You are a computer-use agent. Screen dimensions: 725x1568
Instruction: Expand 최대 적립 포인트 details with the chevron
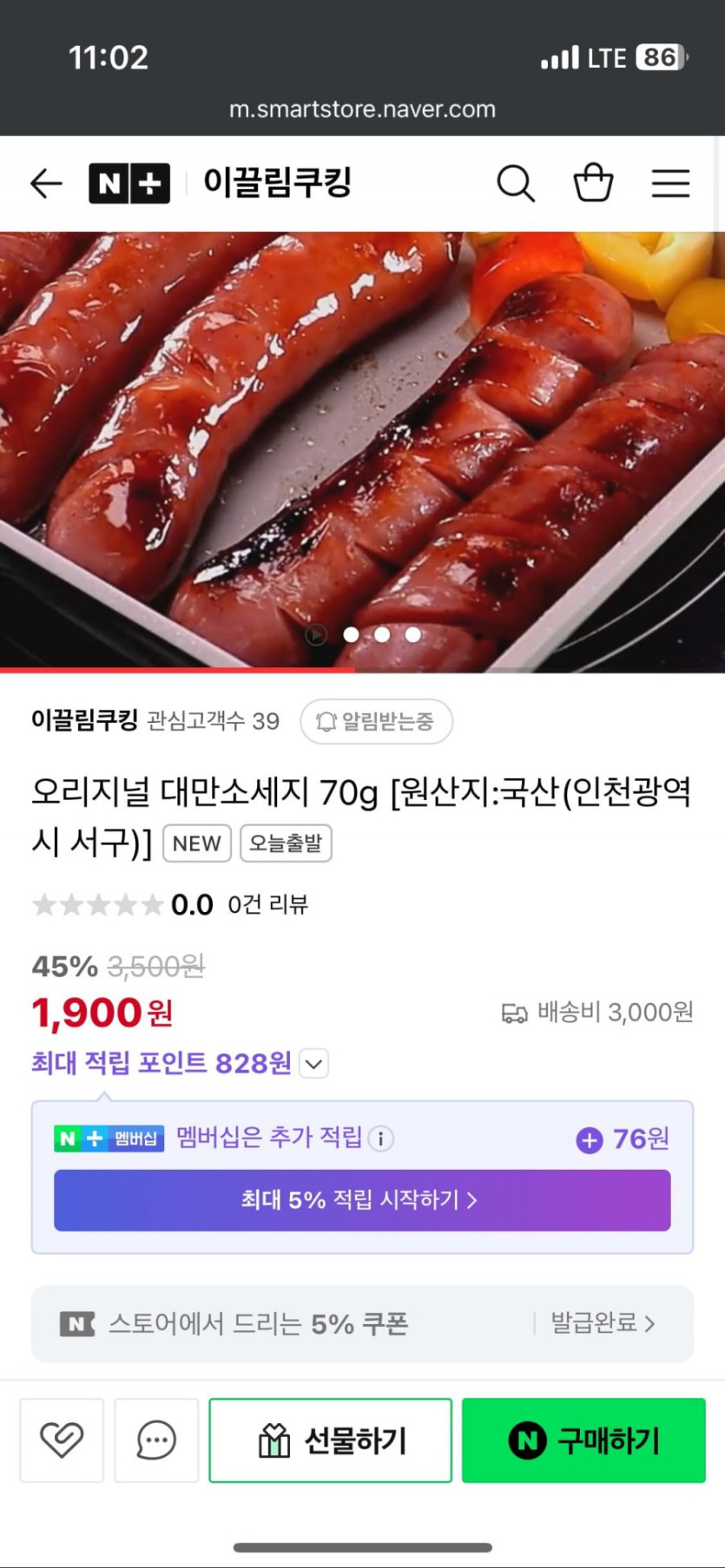click(313, 1064)
